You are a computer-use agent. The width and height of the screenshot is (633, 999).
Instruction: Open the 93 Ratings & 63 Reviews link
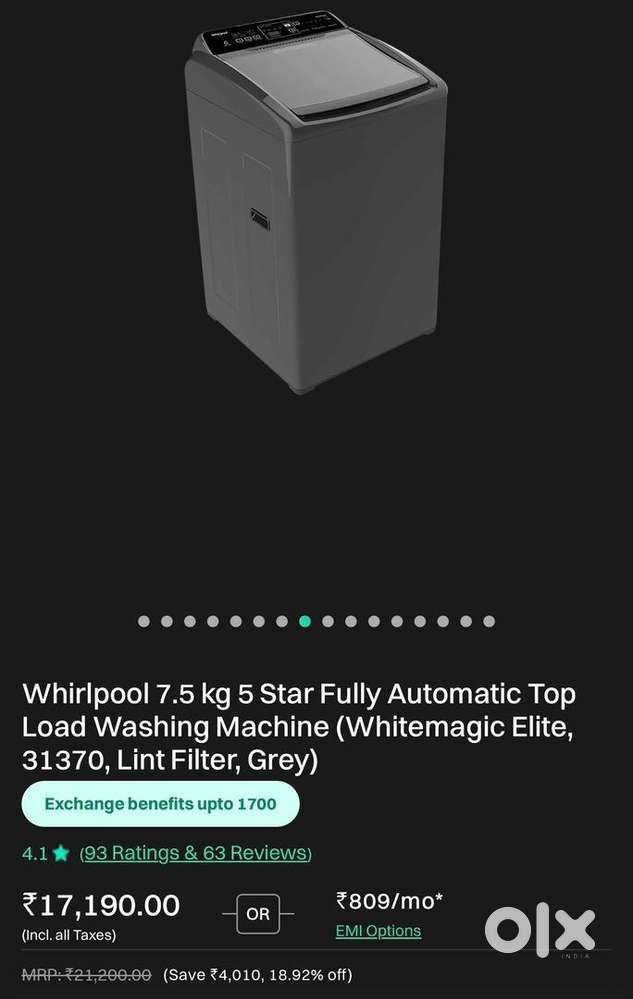point(195,853)
